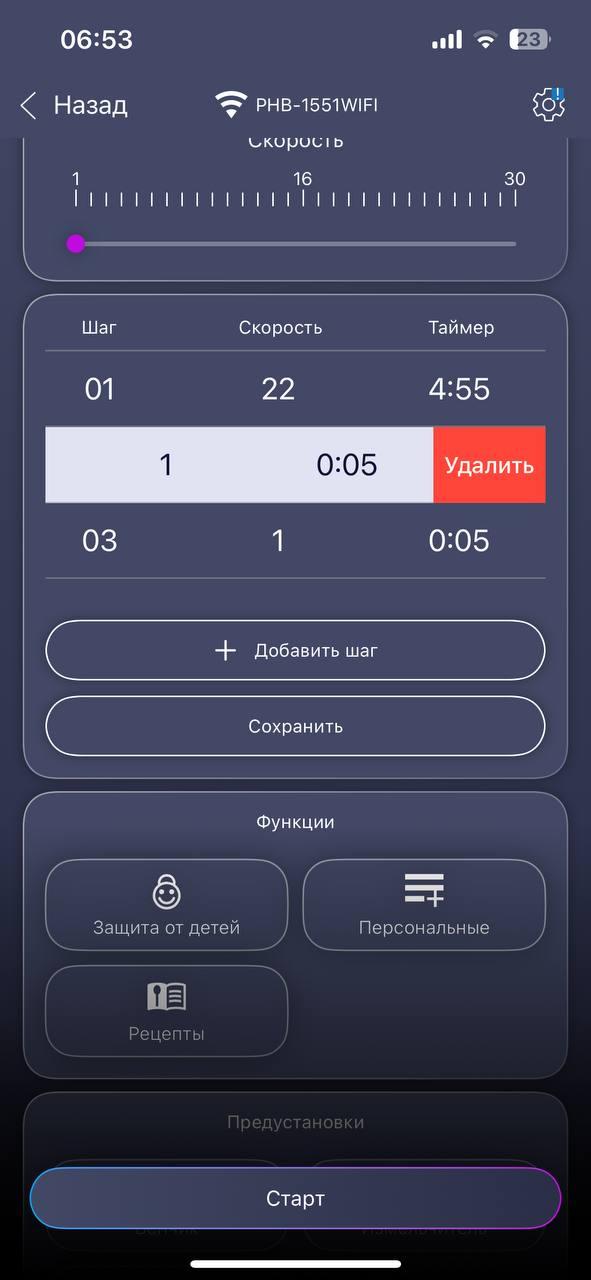Screen dimensions: 591x1280
Task: Delete the swiped step with Удалить
Action: click(x=489, y=465)
